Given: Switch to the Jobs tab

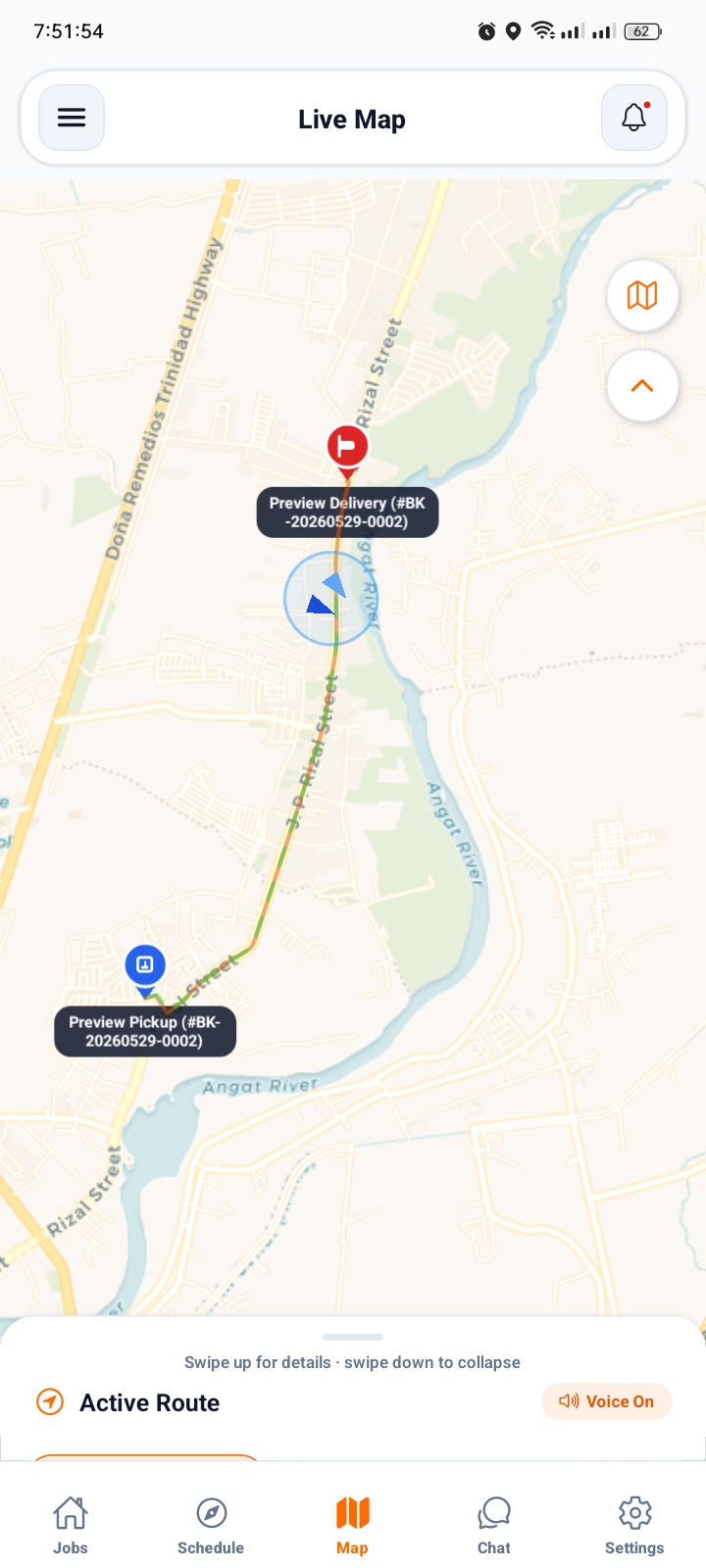Looking at the screenshot, I should point(71,1526).
